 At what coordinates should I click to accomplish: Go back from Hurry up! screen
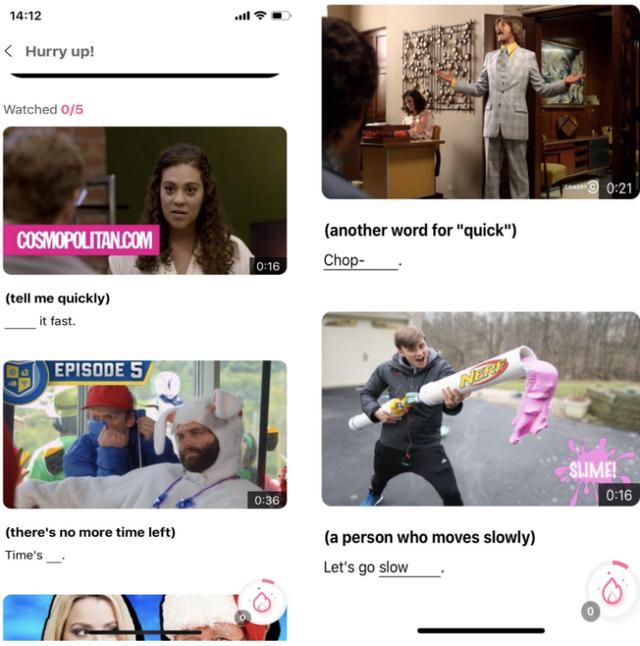tap(10, 51)
